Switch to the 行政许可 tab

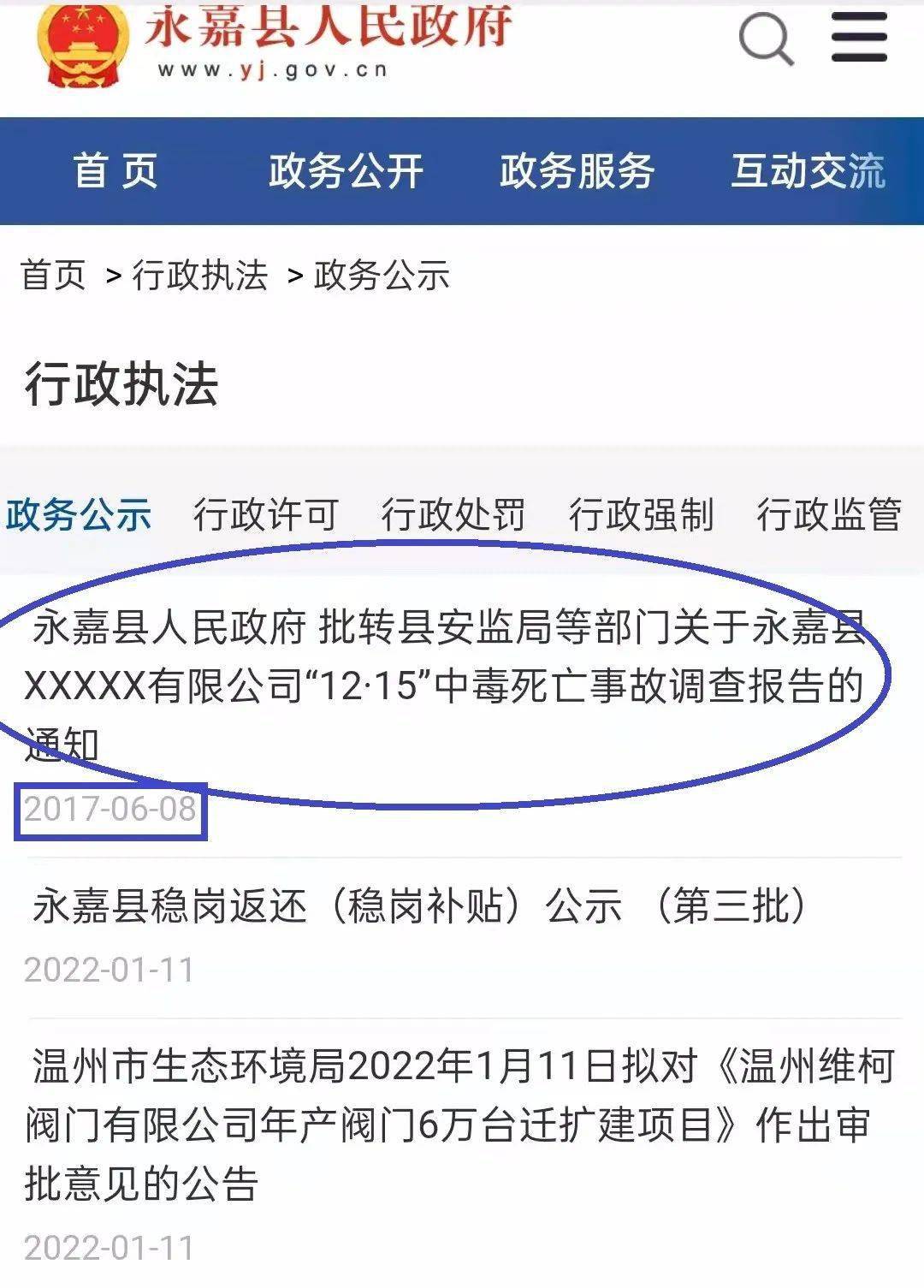tap(265, 514)
